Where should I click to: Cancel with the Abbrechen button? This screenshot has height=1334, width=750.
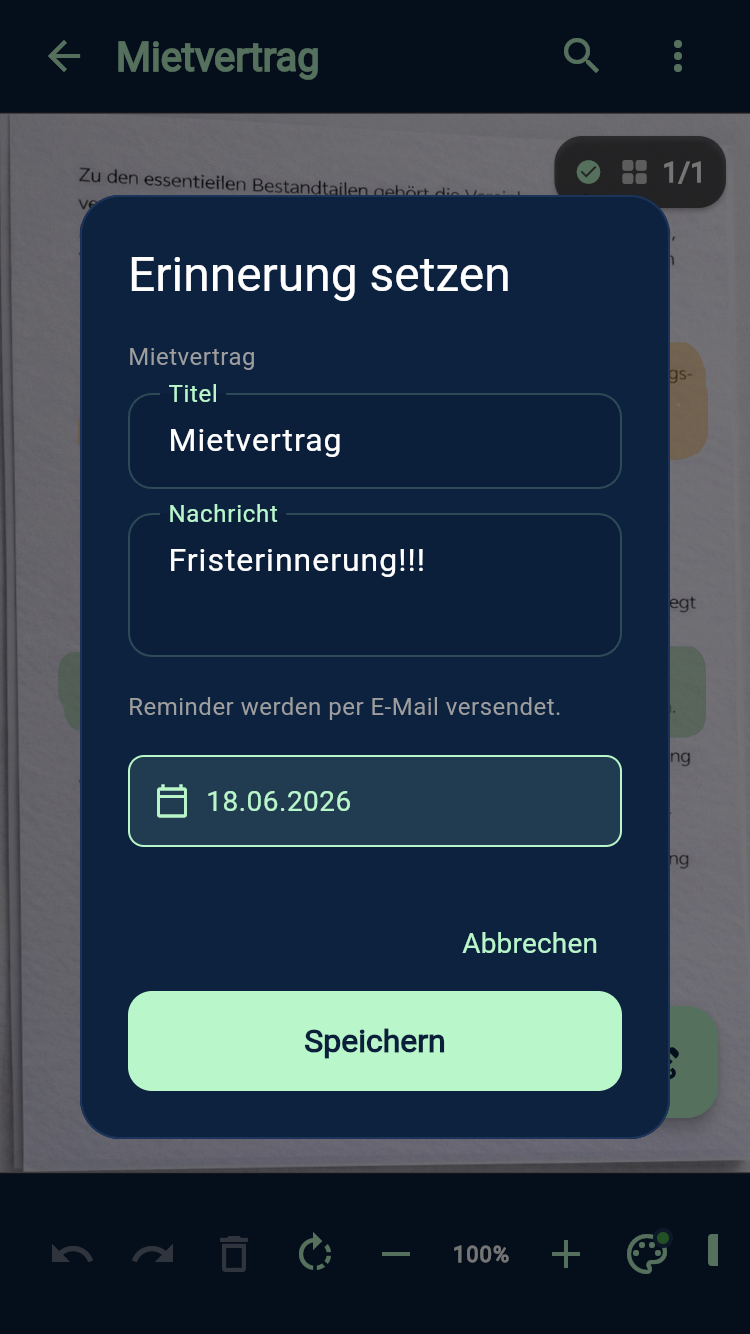[x=530, y=943]
